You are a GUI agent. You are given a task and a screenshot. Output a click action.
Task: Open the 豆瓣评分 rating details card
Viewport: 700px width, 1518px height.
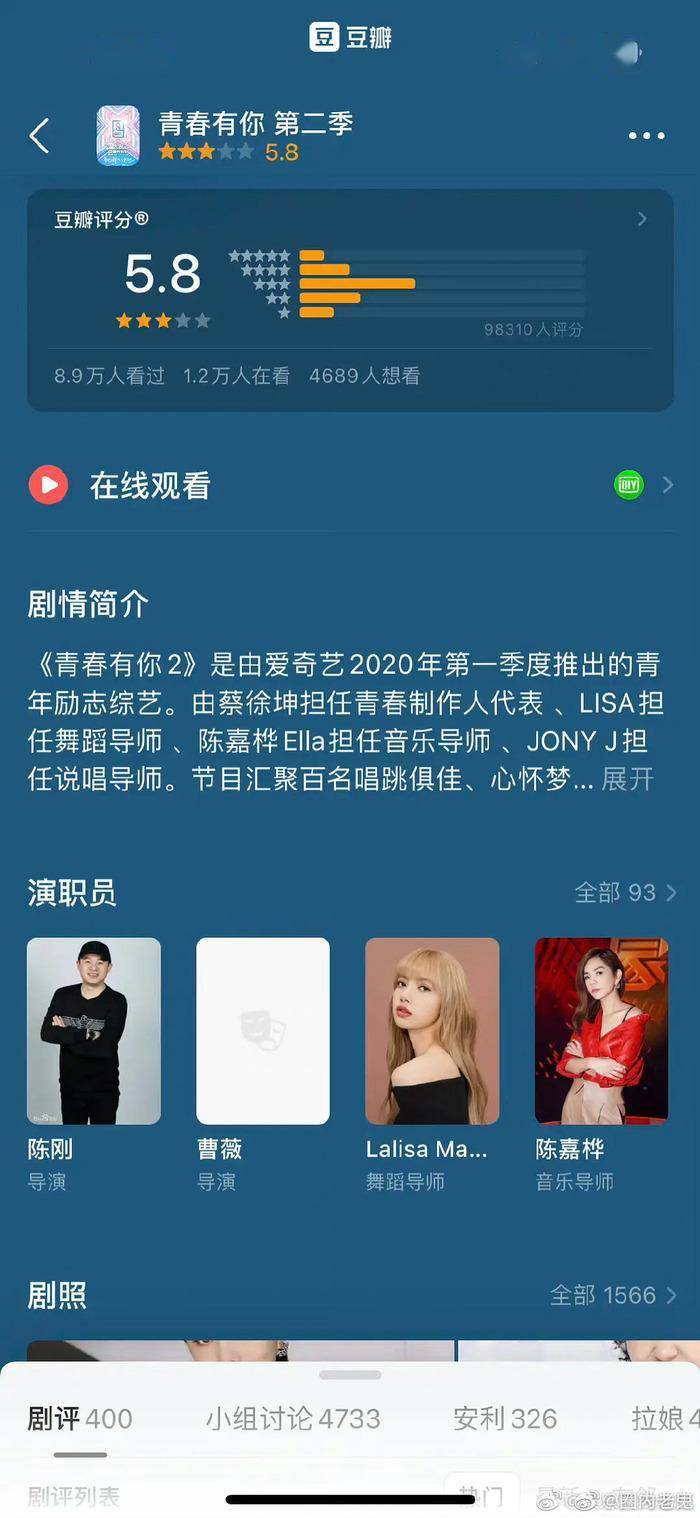(x=349, y=298)
